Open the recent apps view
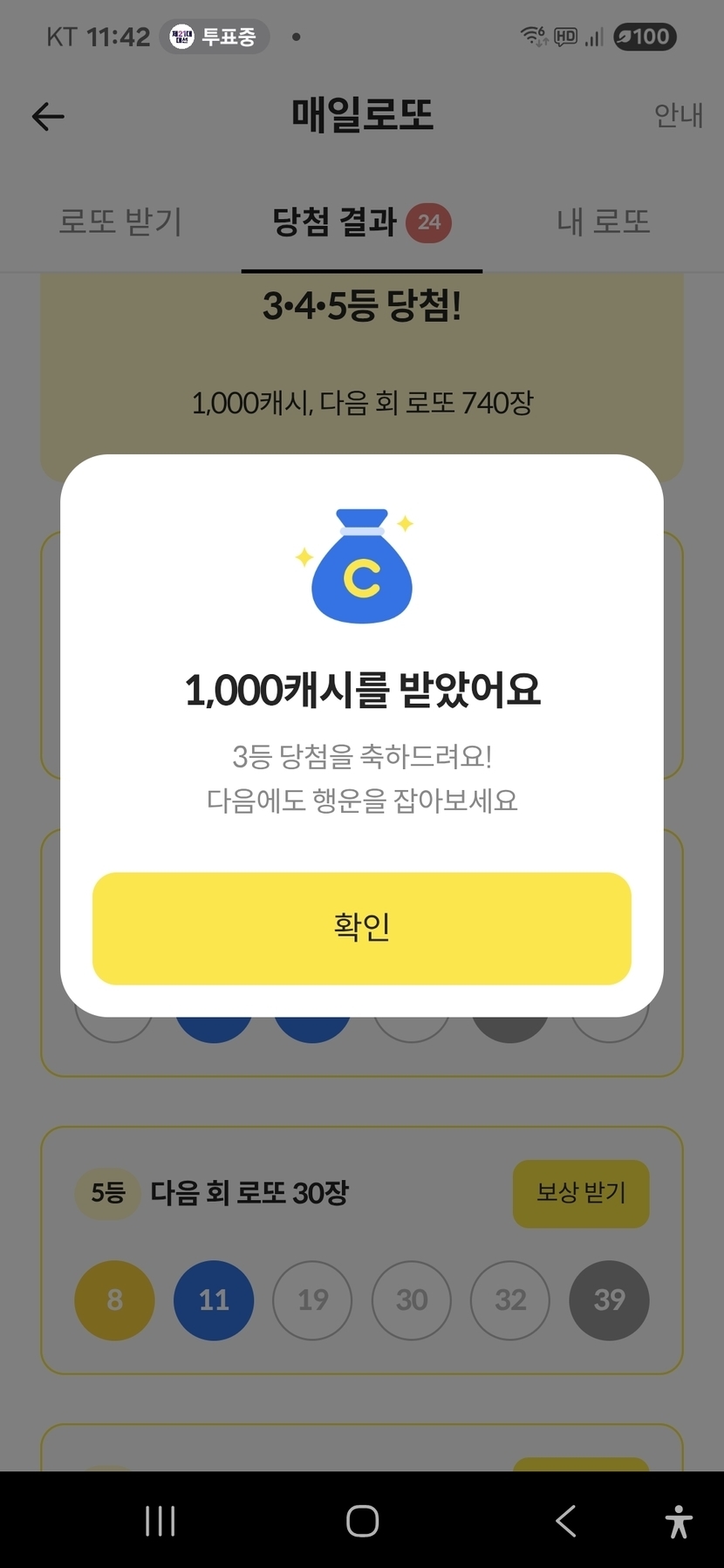This screenshot has height=1568, width=724. (161, 1521)
